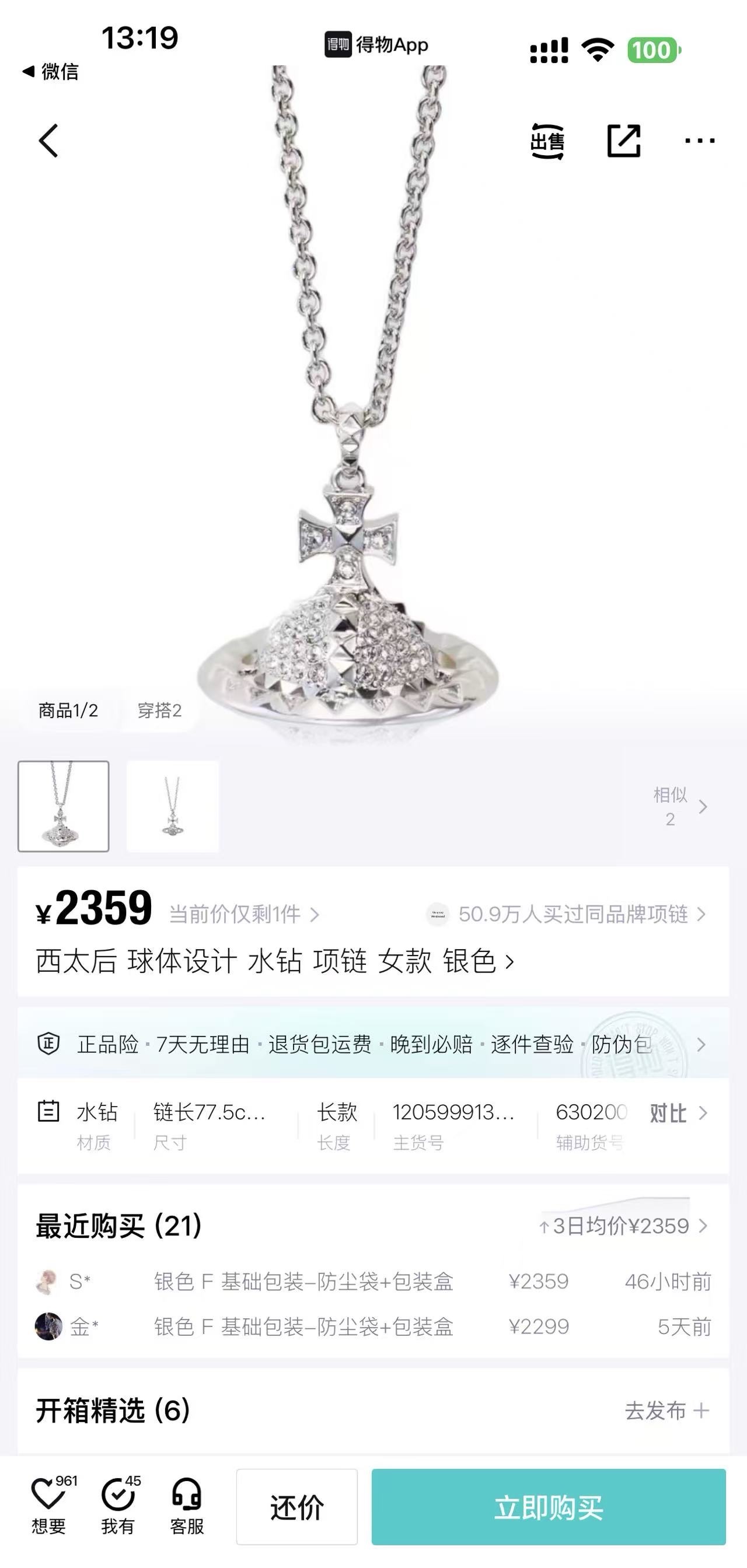Screen dimensions: 747x1568
Task: Switch to the 穿搭2 image tab
Action: [x=159, y=710]
